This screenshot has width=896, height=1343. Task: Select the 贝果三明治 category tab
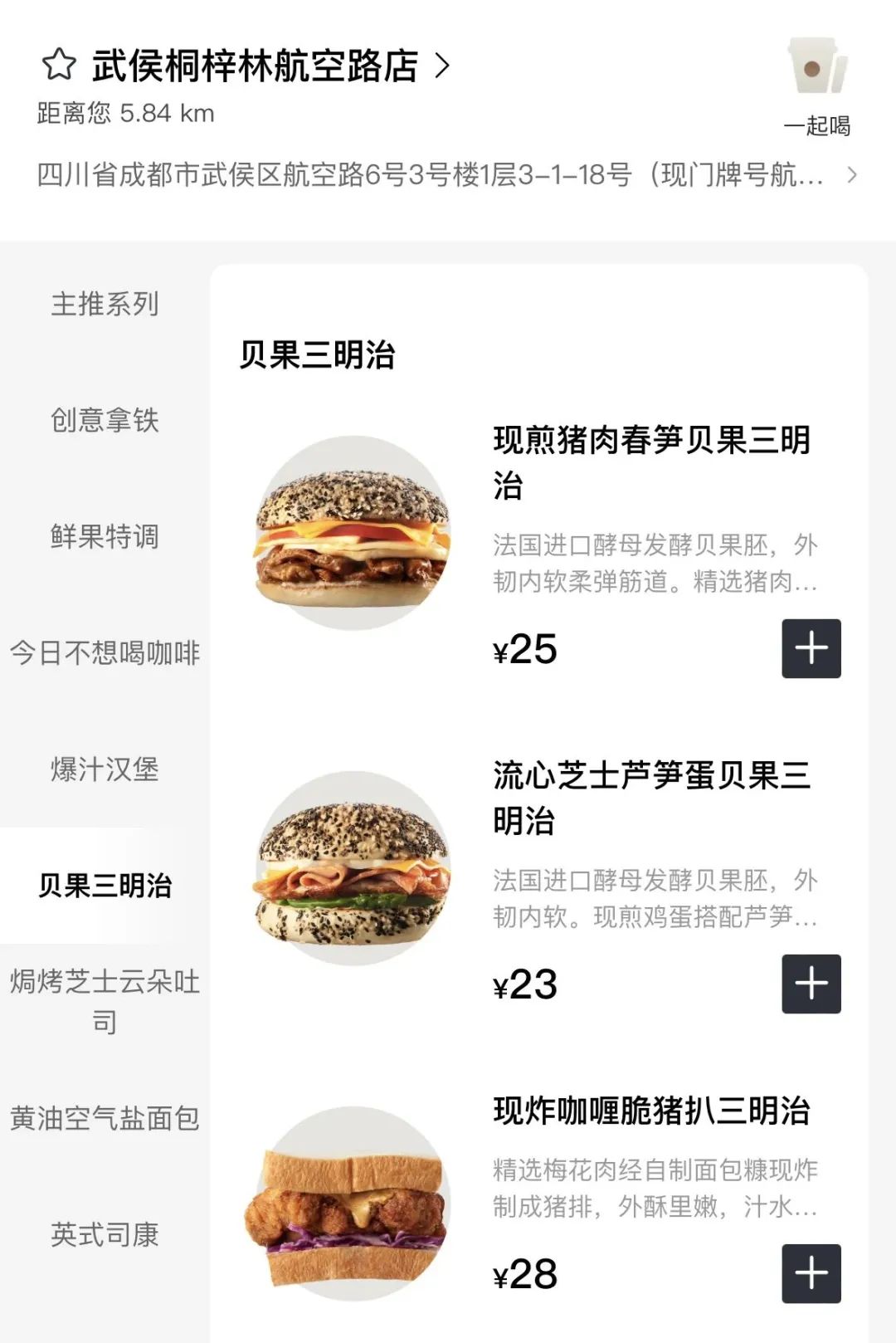105,886
